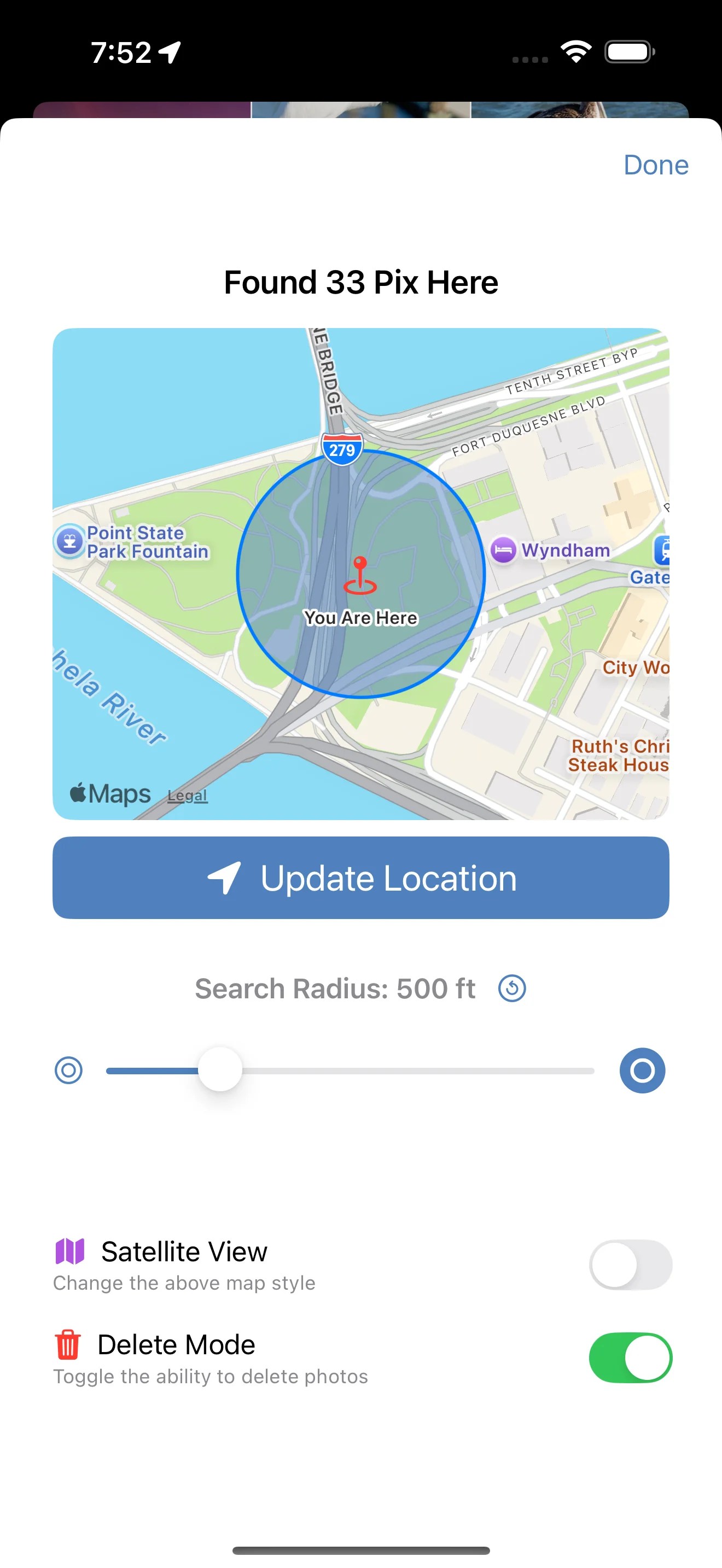Viewport: 722px width, 1568px height.
Task: Select the Wyndham hotel marker on map
Action: click(503, 550)
